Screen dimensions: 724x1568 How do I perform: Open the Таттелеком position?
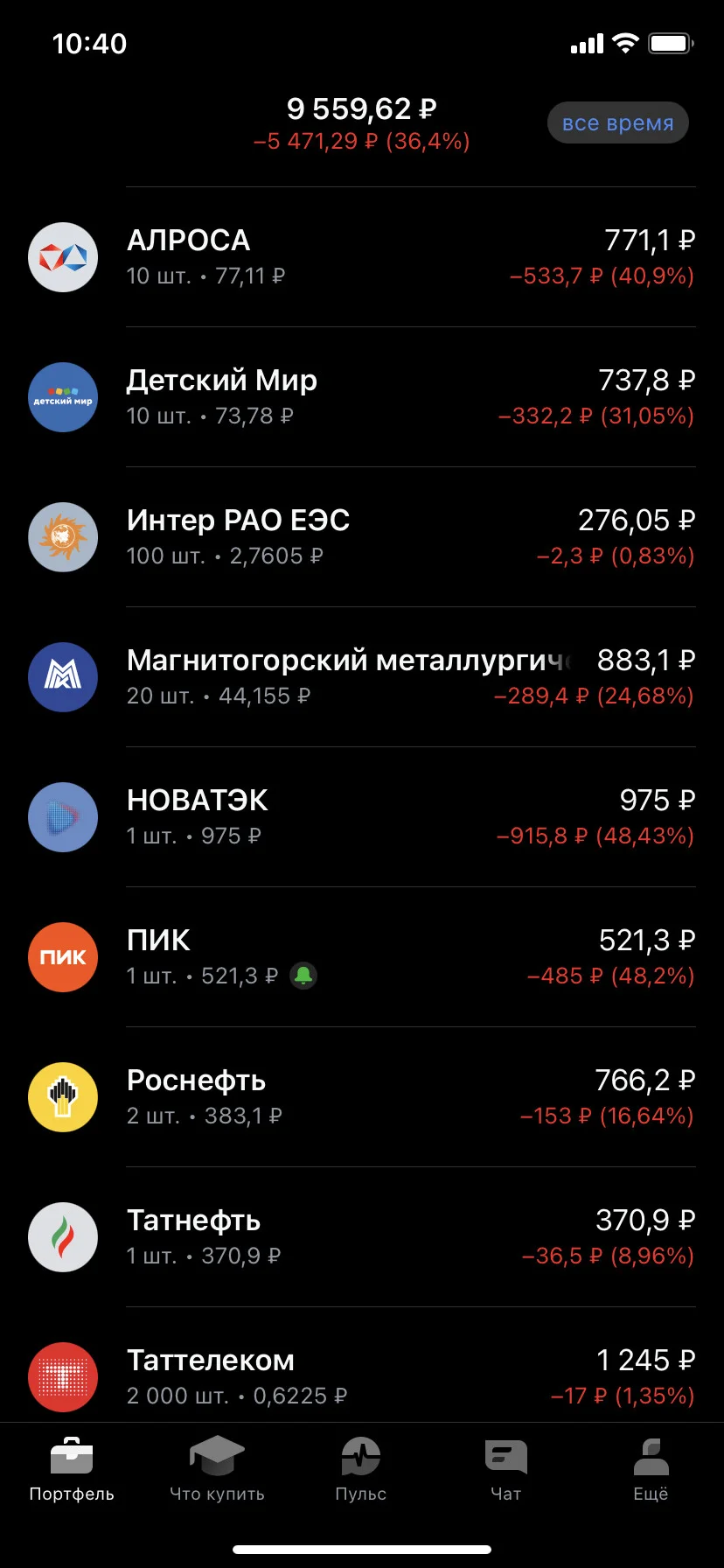tap(362, 1377)
